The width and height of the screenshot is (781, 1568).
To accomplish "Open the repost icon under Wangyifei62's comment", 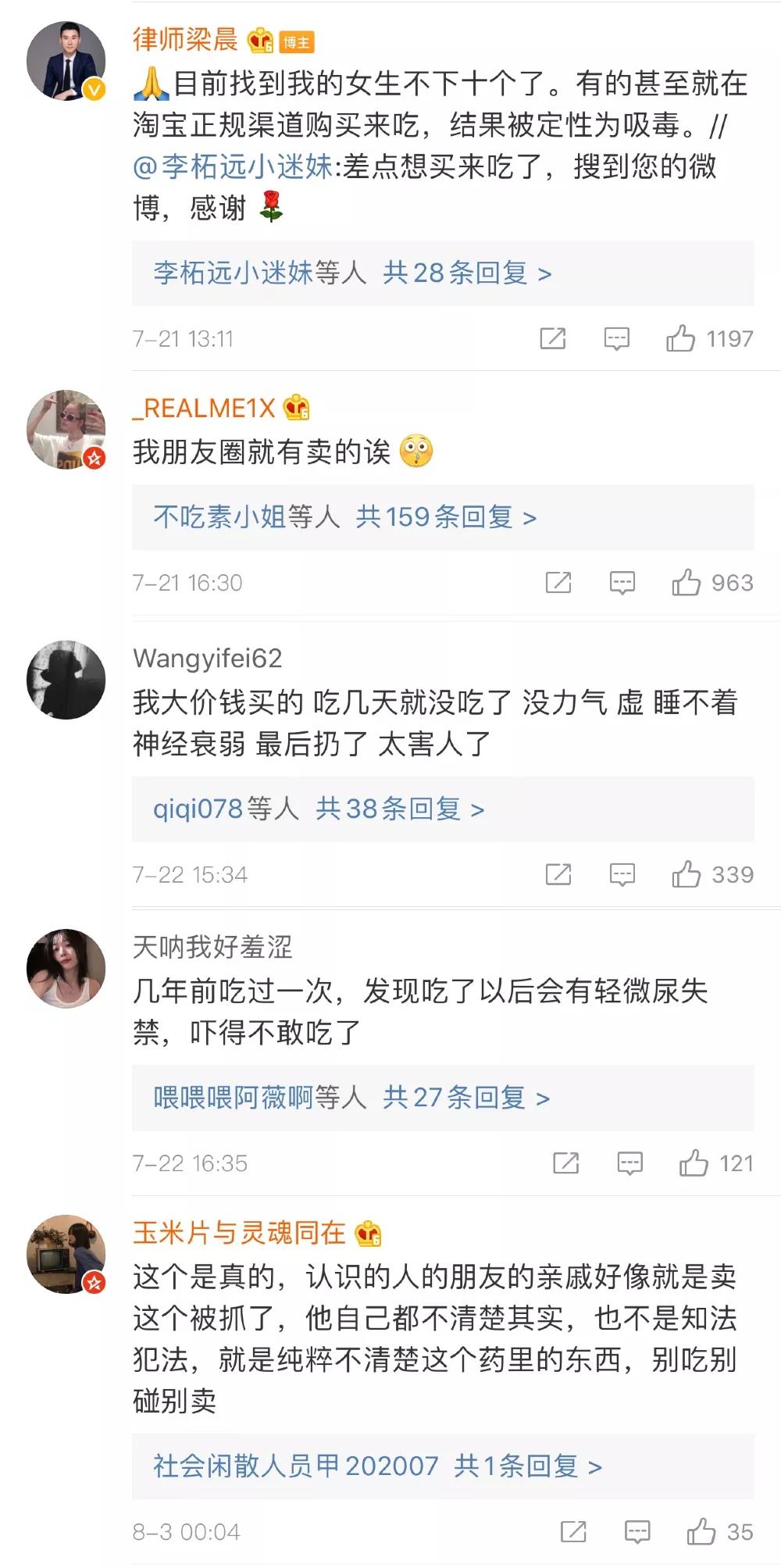I will 556,875.
